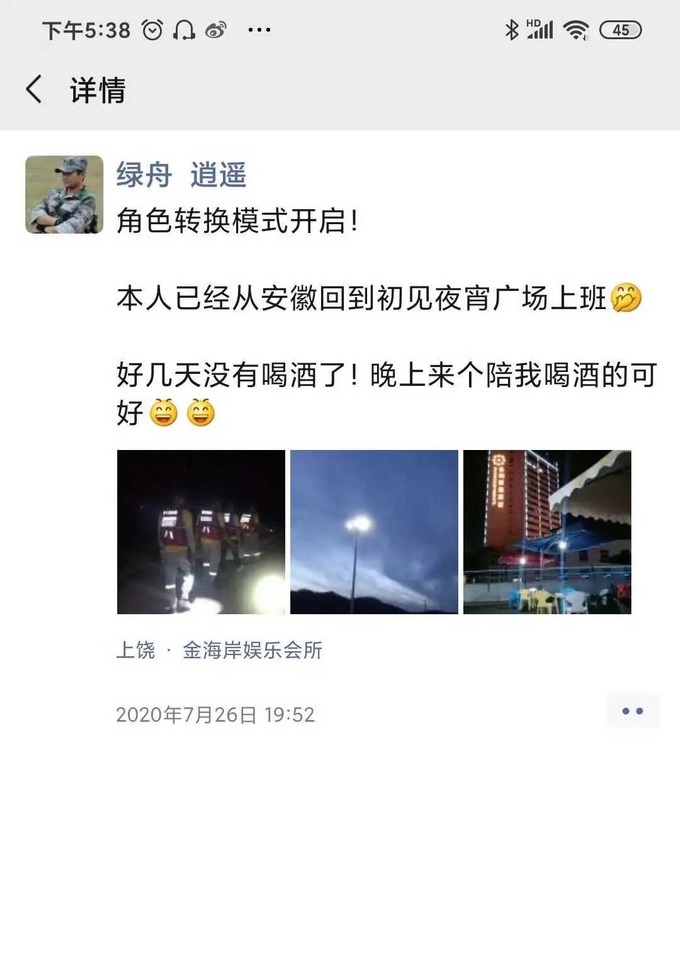View the third photo of lit building

pyautogui.click(x=547, y=532)
